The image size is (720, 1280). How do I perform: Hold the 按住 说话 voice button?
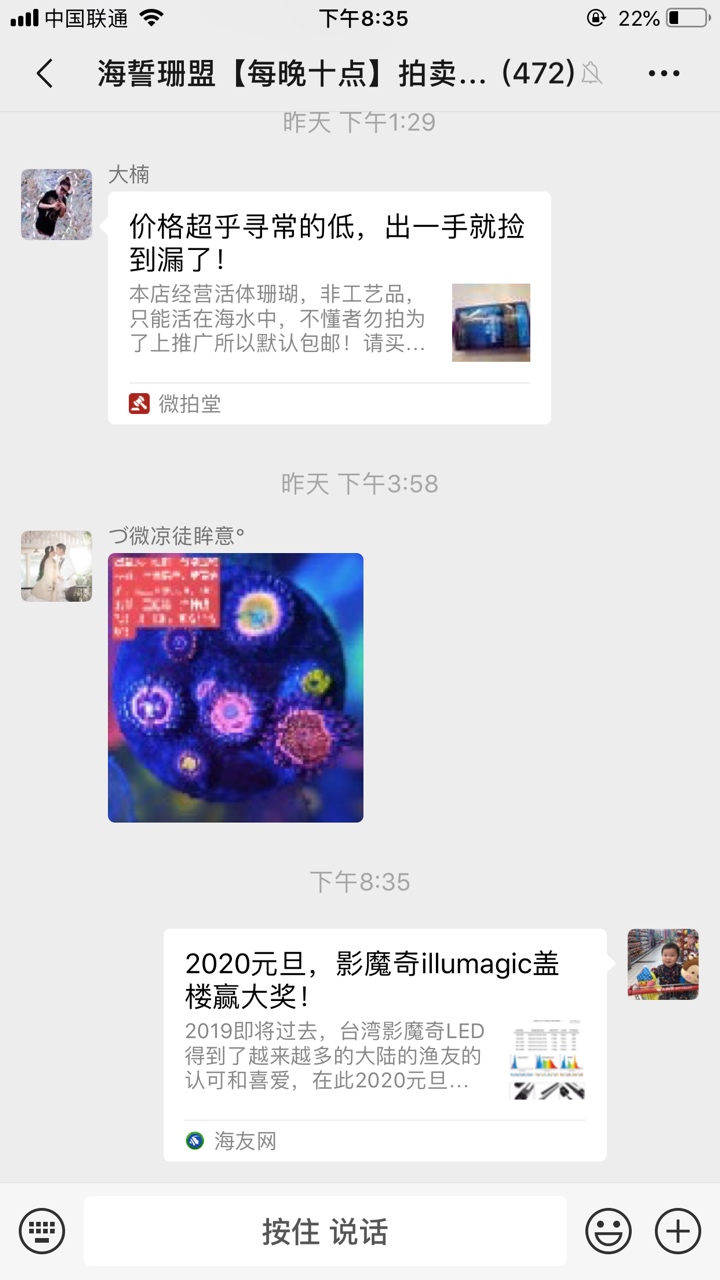point(325,1231)
